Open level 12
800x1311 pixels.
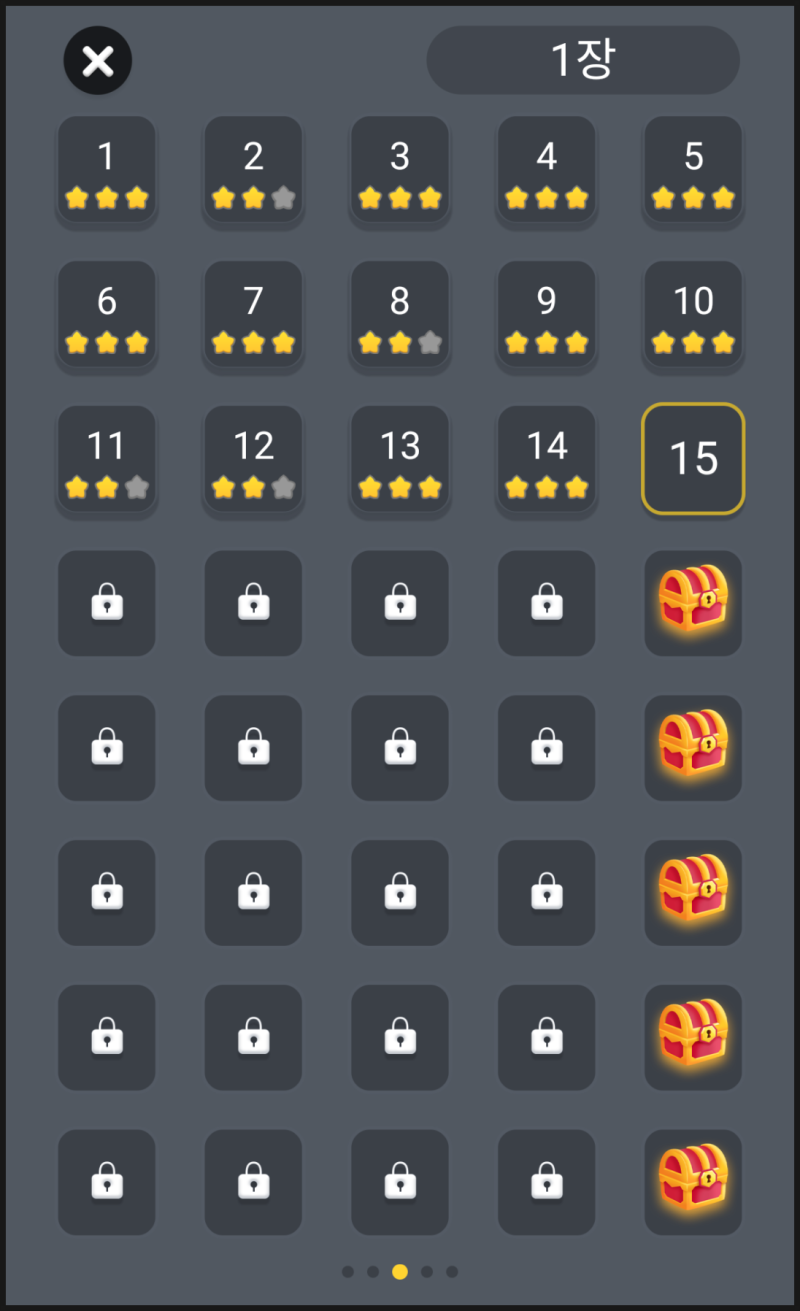point(253,460)
